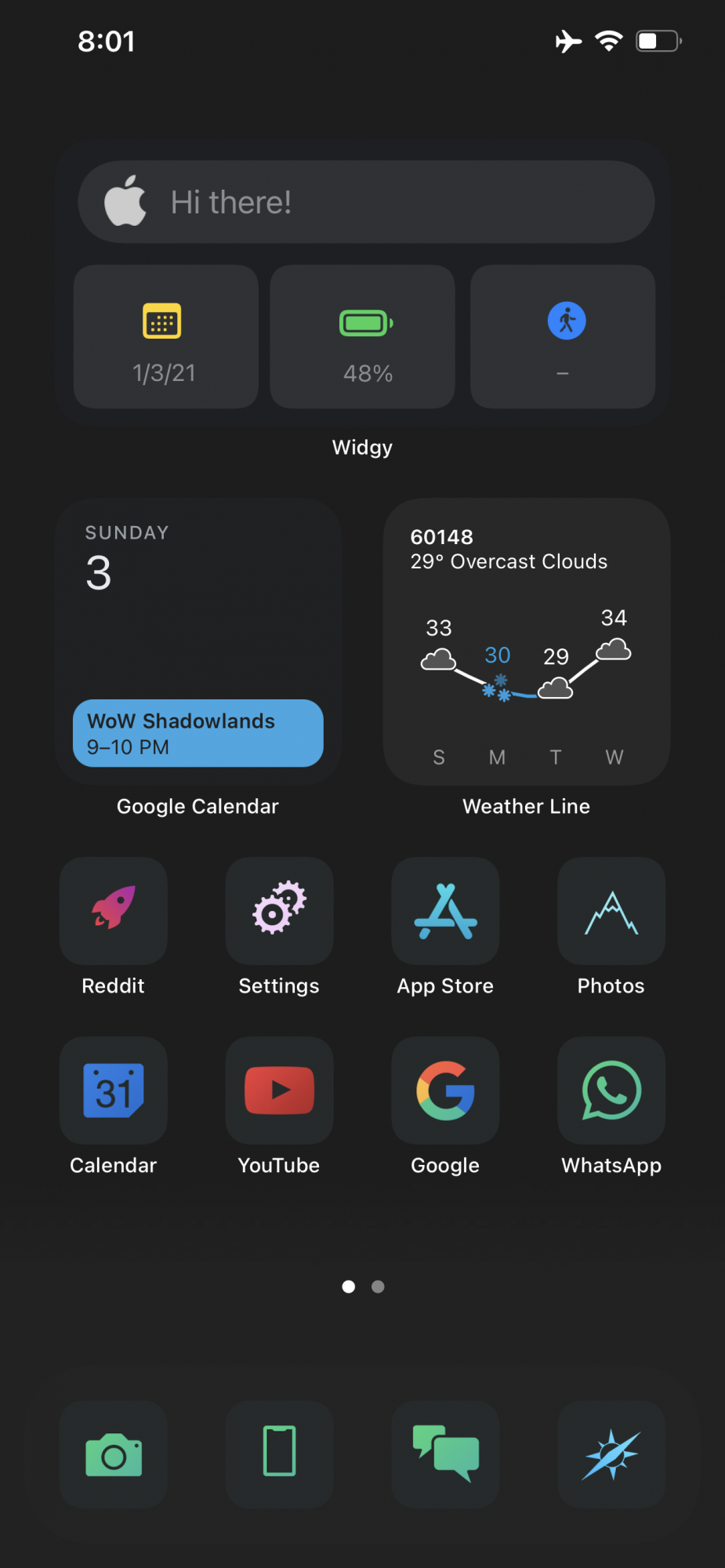Open the camera from the dock
The image size is (725, 1568).
point(114,1454)
